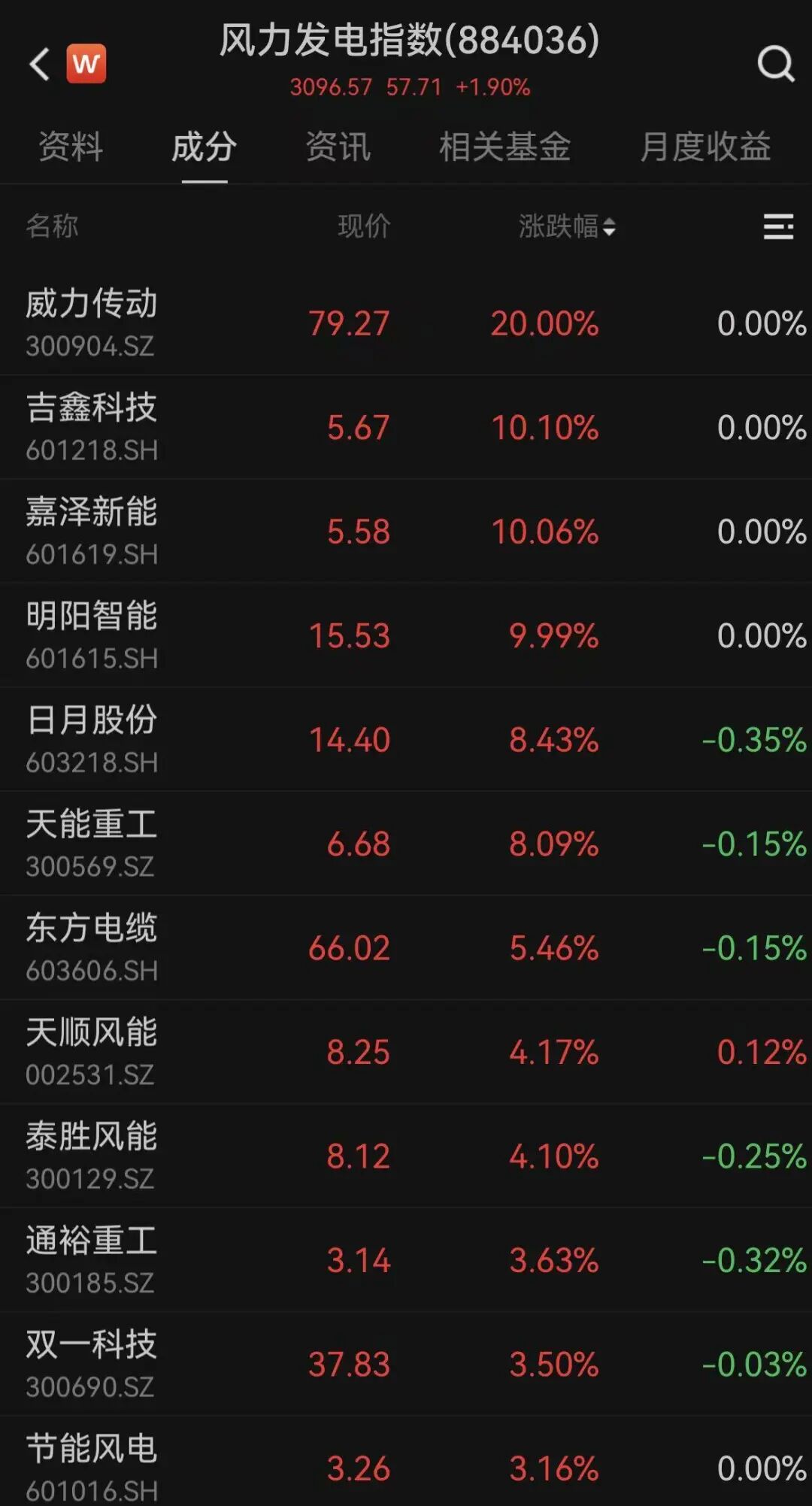
Task: Select 泰胜风能 300129.SZ
Action: [406, 1156]
